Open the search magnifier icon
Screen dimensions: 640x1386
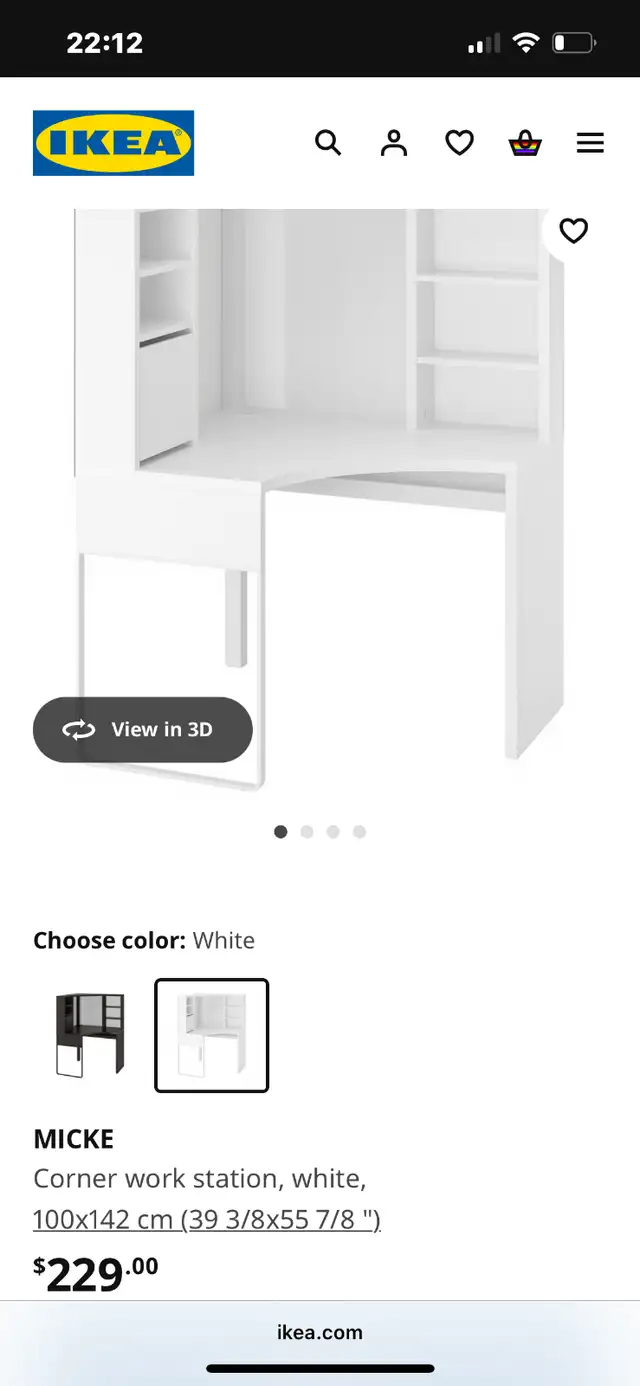[328, 143]
